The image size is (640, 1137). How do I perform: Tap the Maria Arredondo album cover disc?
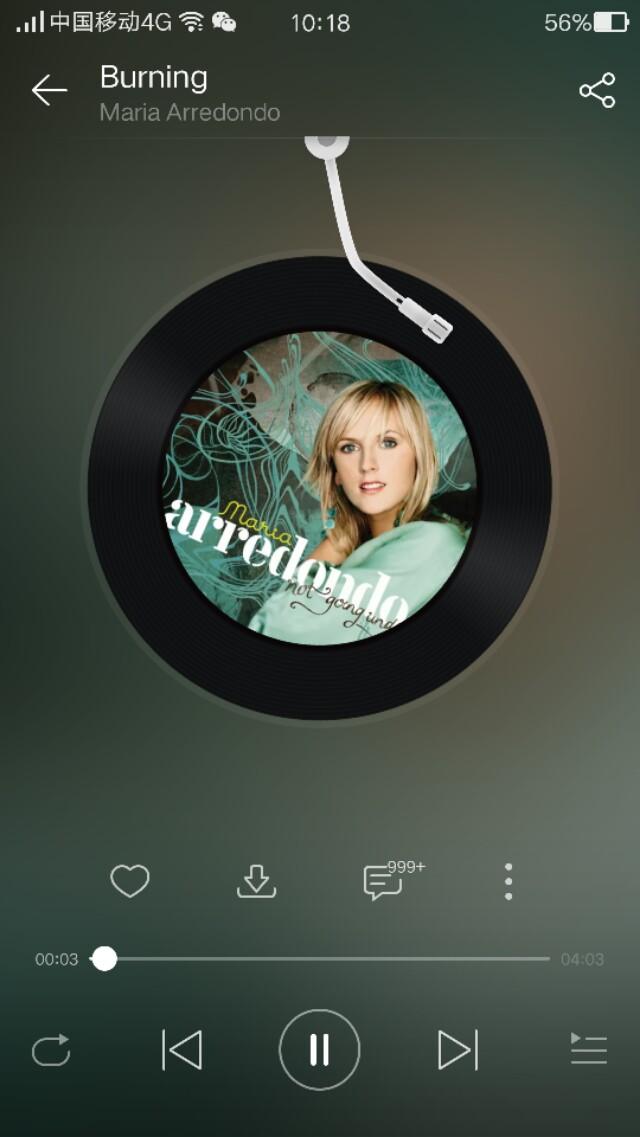pos(319,488)
